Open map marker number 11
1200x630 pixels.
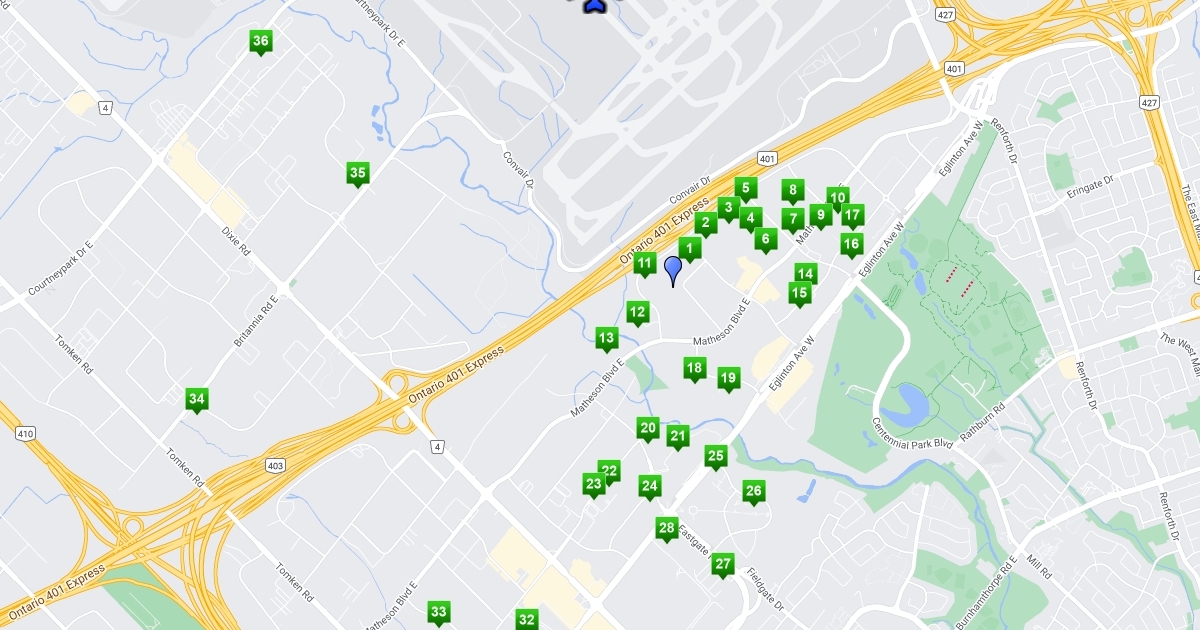point(645,265)
